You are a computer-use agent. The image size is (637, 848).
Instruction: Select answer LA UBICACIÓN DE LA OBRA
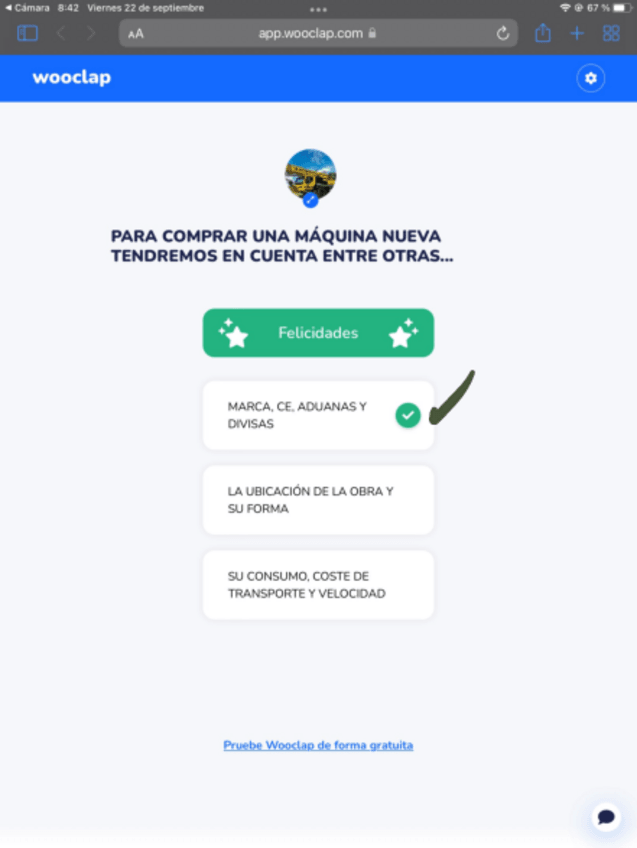click(318, 500)
